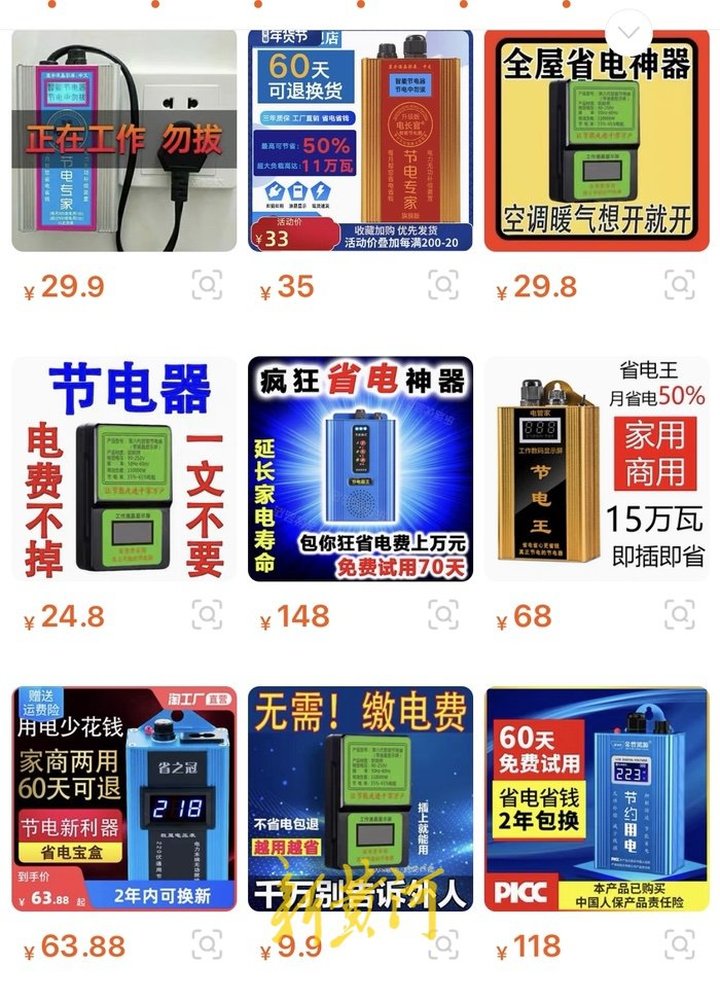This screenshot has width=720, height=1002.
Task: View the ¥29.8 全屋省电神器 product
Action: (x=596, y=140)
